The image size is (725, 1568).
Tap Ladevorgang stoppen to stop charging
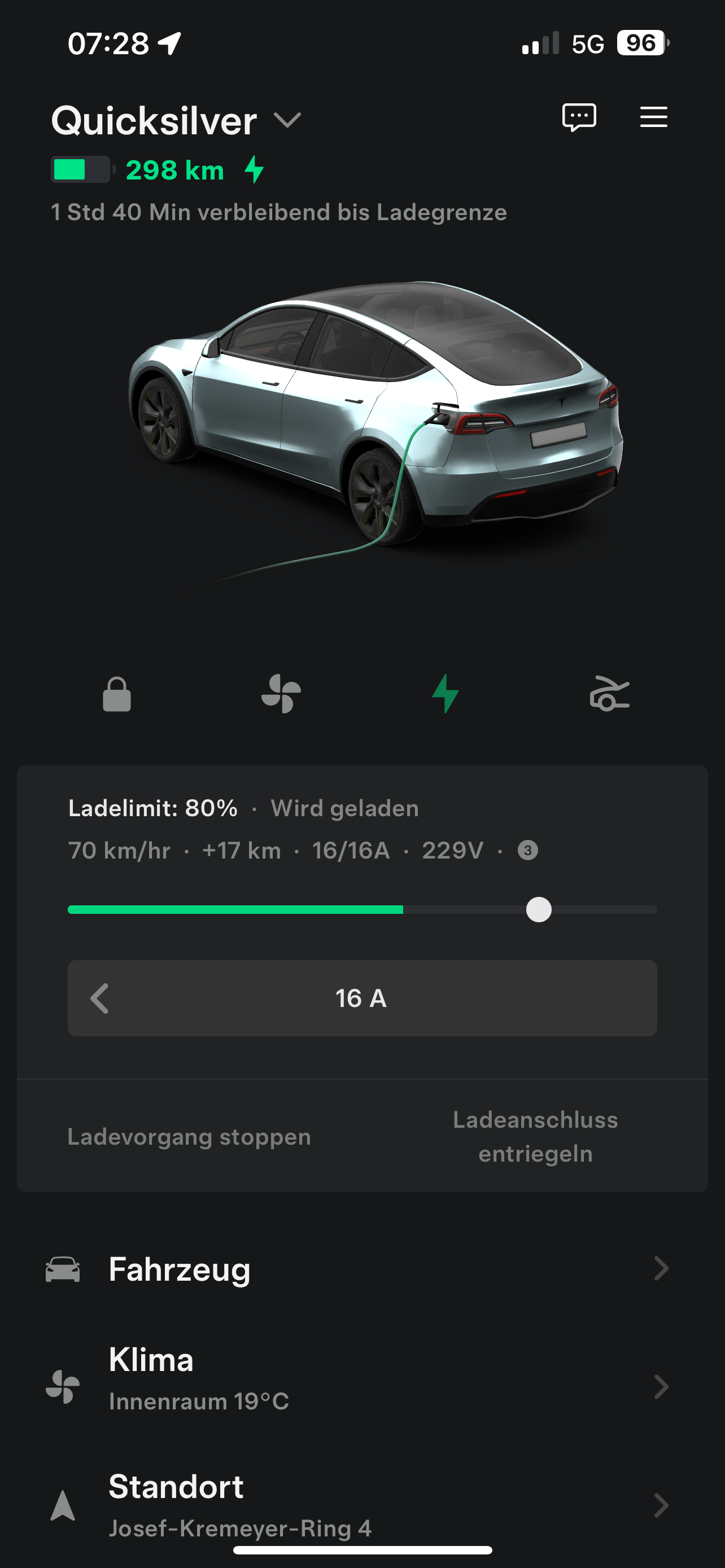pos(189,1137)
